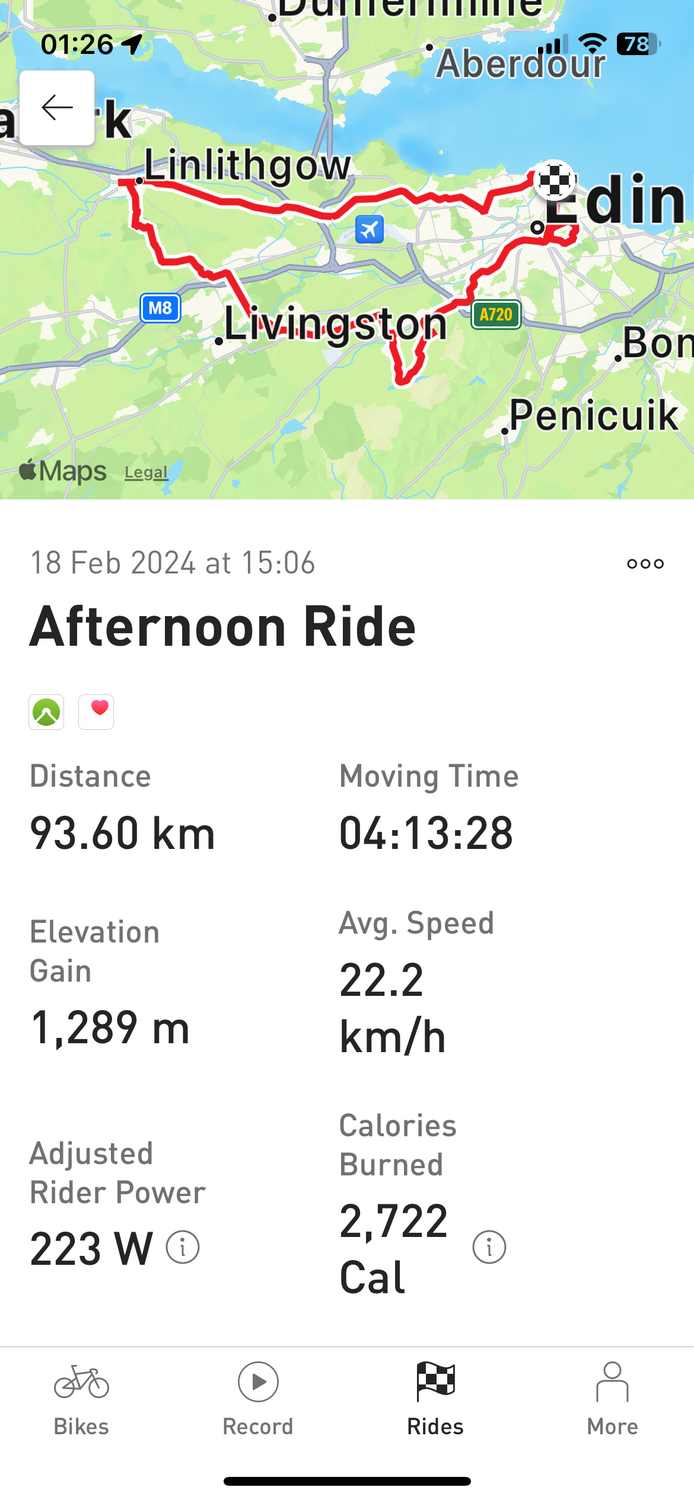Switch to the Record tab
Screen dimensions: 694x1500
point(258,1400)
